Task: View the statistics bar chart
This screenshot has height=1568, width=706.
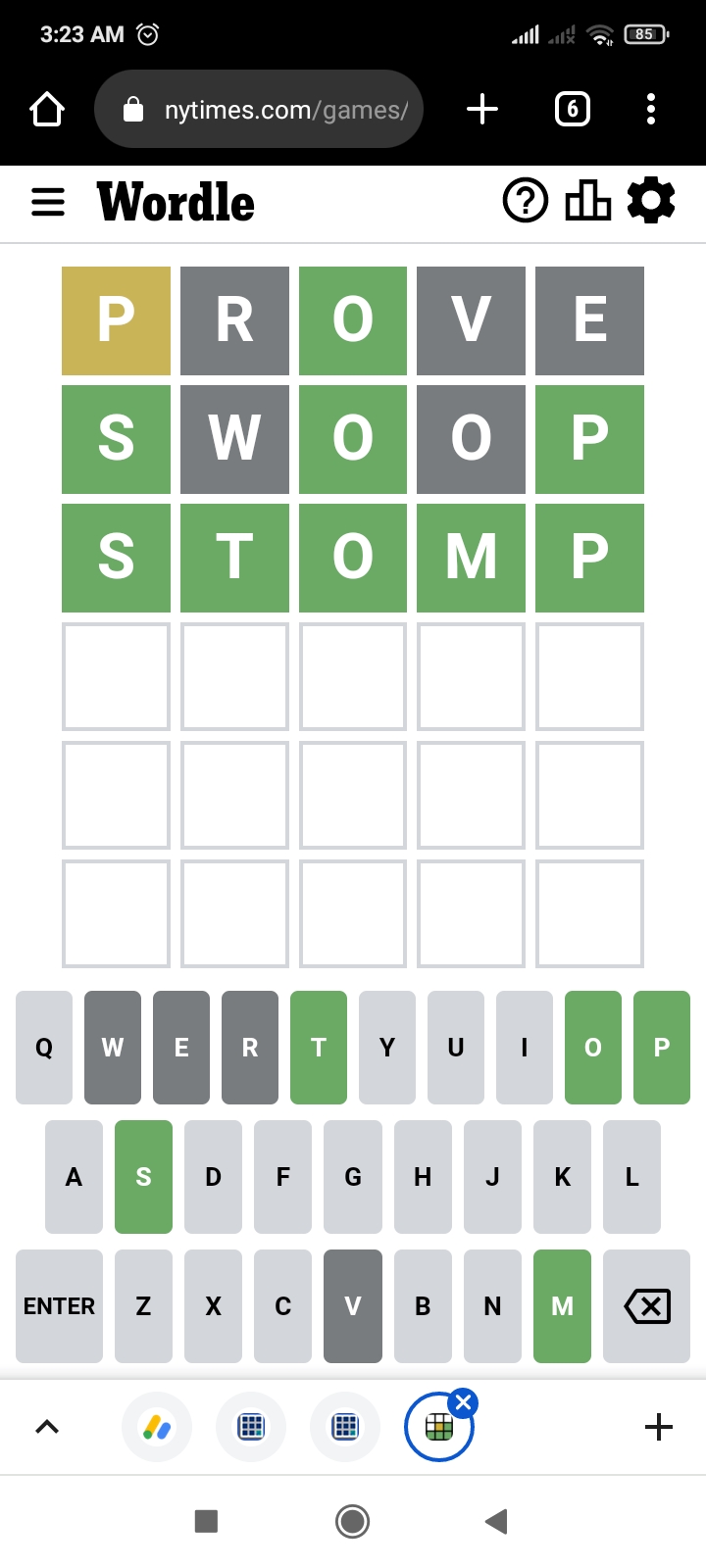Action: (588, 201)
